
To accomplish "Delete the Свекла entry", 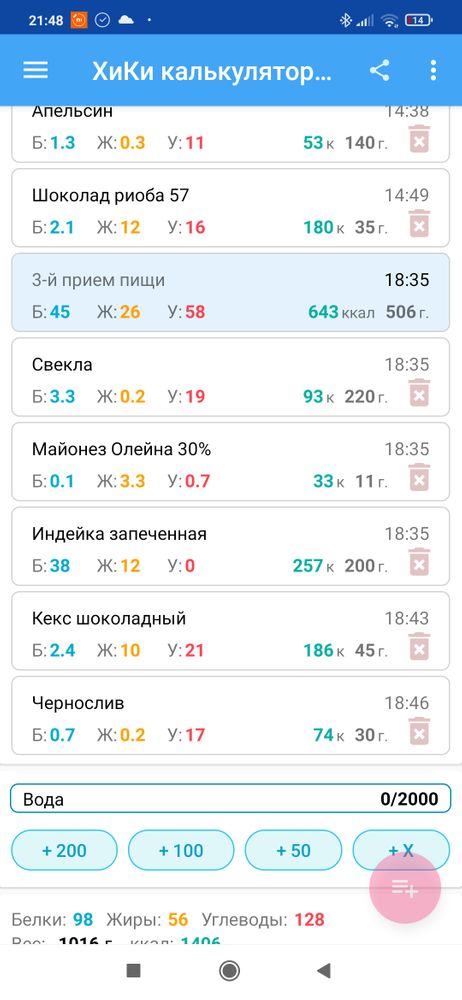I will tap(419, 393).
